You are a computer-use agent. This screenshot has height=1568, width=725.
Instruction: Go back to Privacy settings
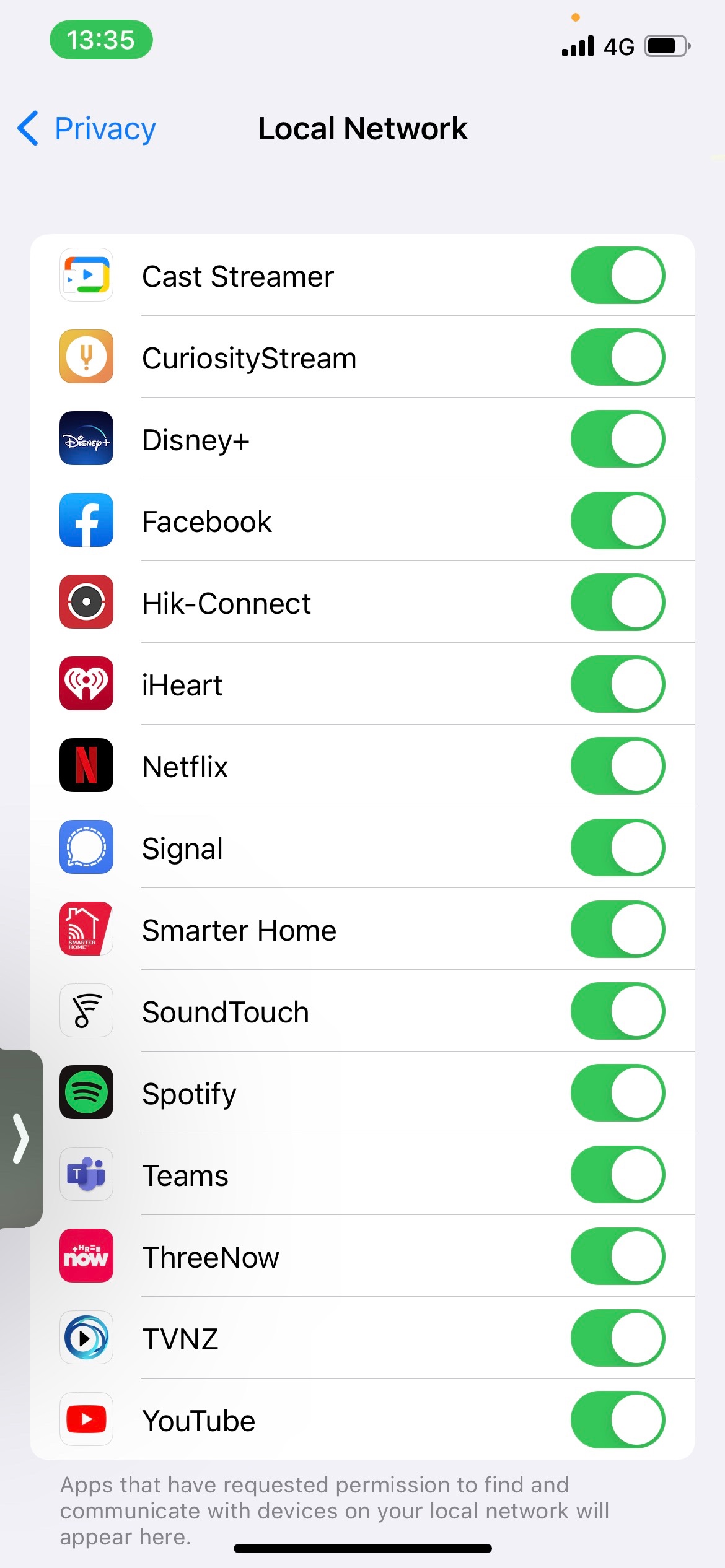(87, 129)
